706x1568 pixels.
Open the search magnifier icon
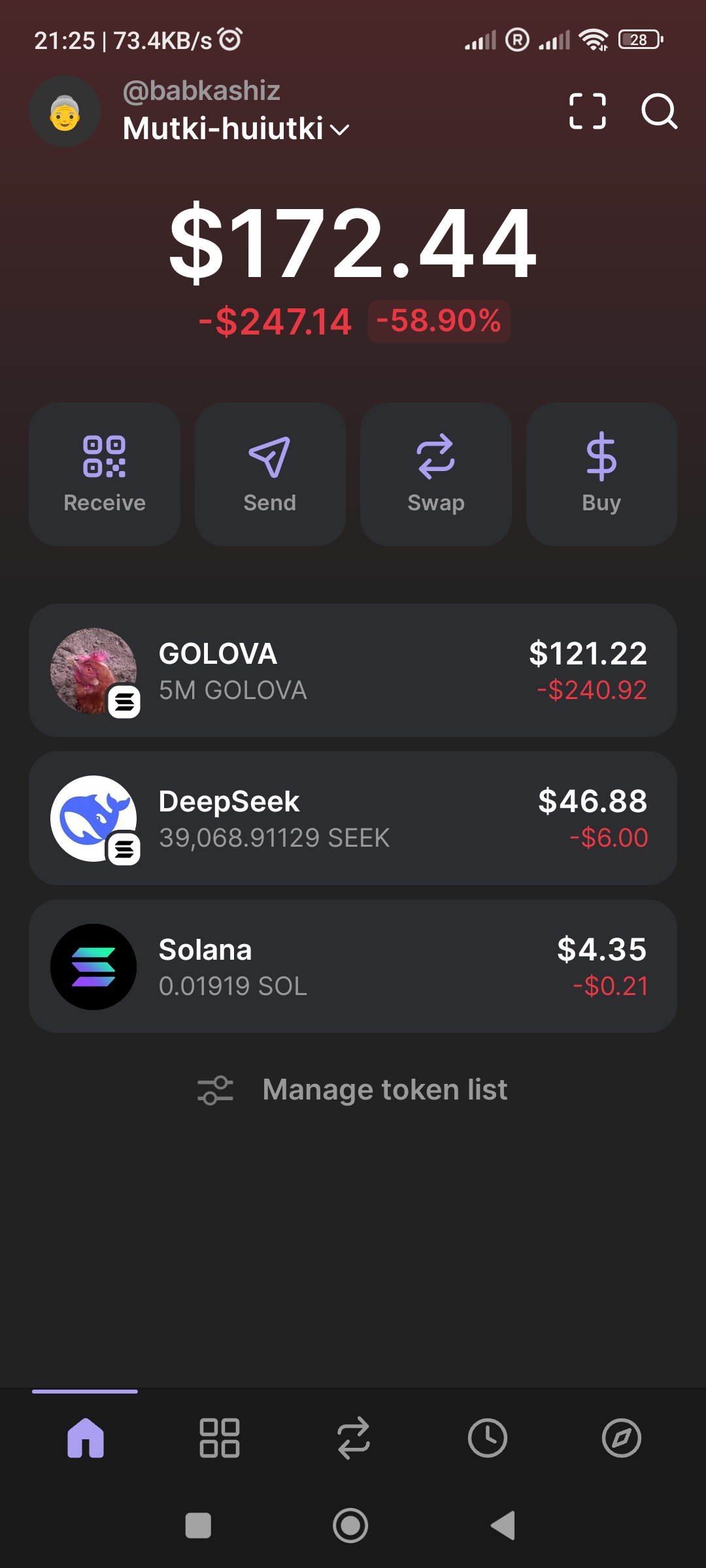tap(659, 111)
